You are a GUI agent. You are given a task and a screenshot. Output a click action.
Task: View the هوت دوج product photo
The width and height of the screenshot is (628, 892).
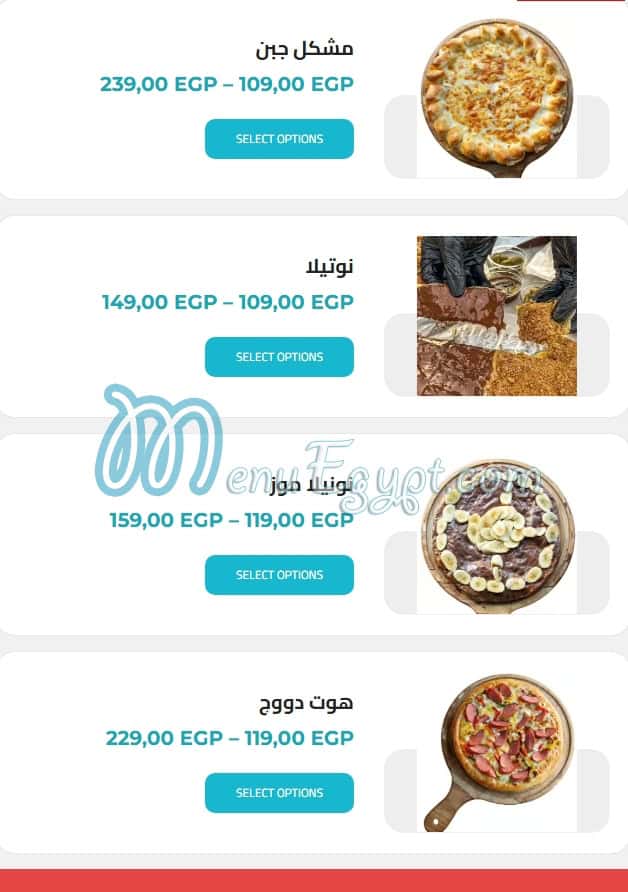[496, 752]
